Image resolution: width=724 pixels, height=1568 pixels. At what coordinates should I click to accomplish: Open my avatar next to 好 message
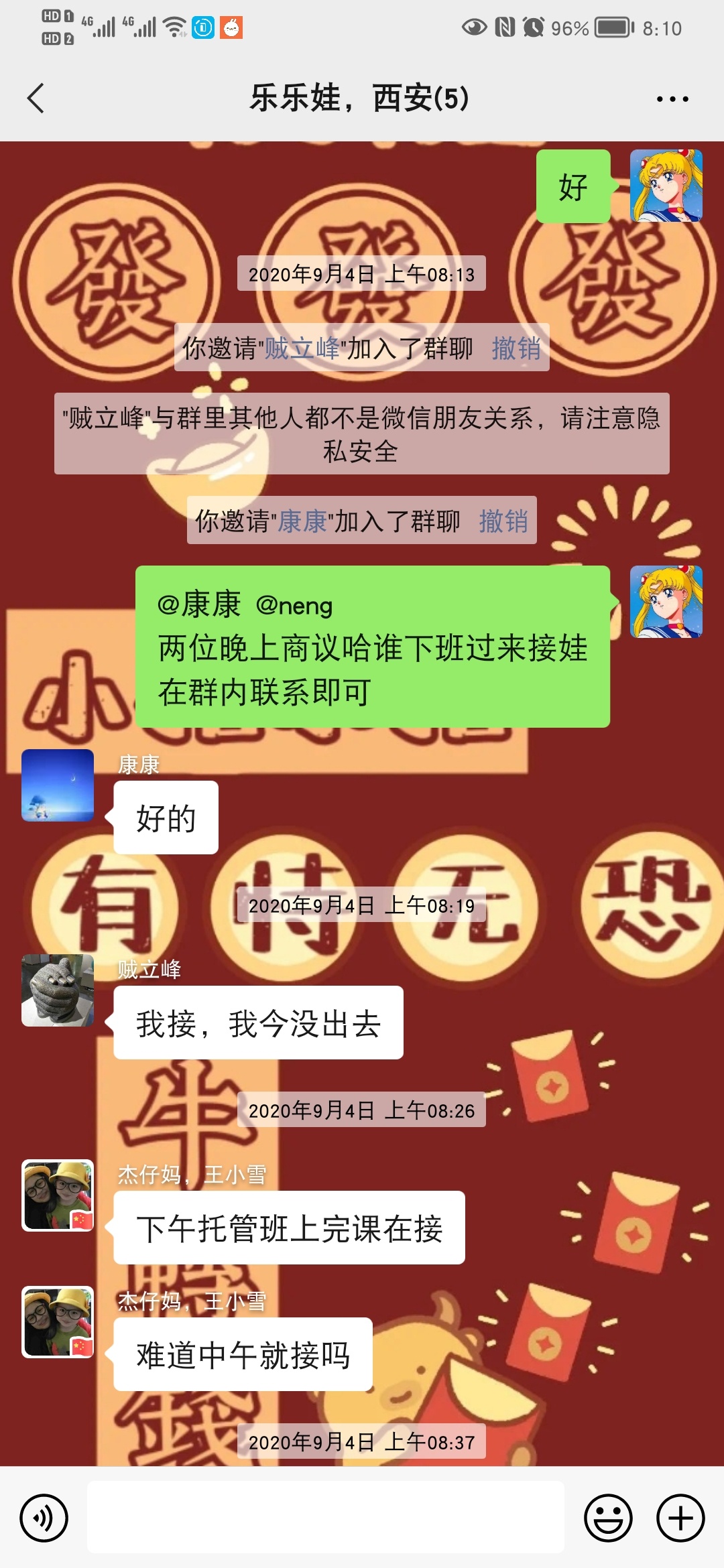[666, 186]
